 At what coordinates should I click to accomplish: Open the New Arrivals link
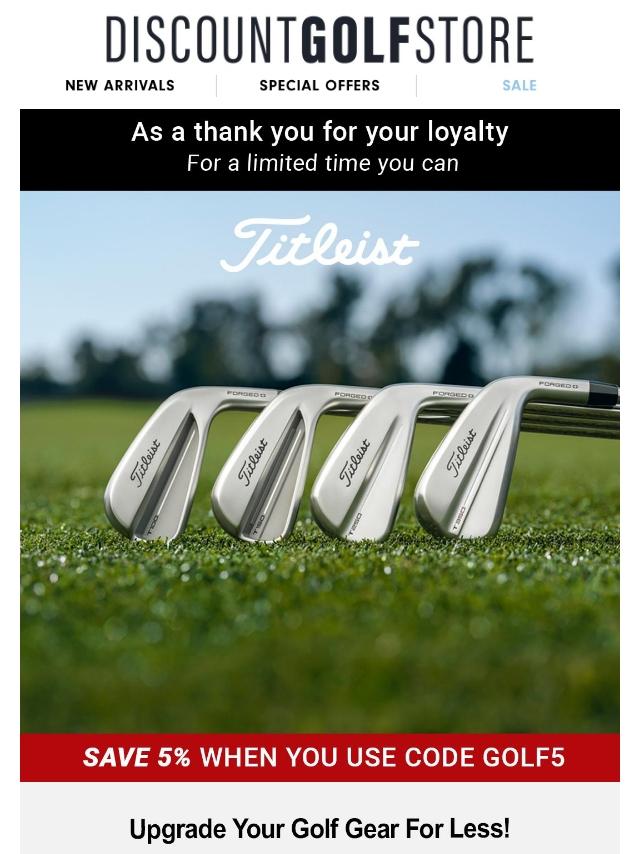click(x=120, y=86)
